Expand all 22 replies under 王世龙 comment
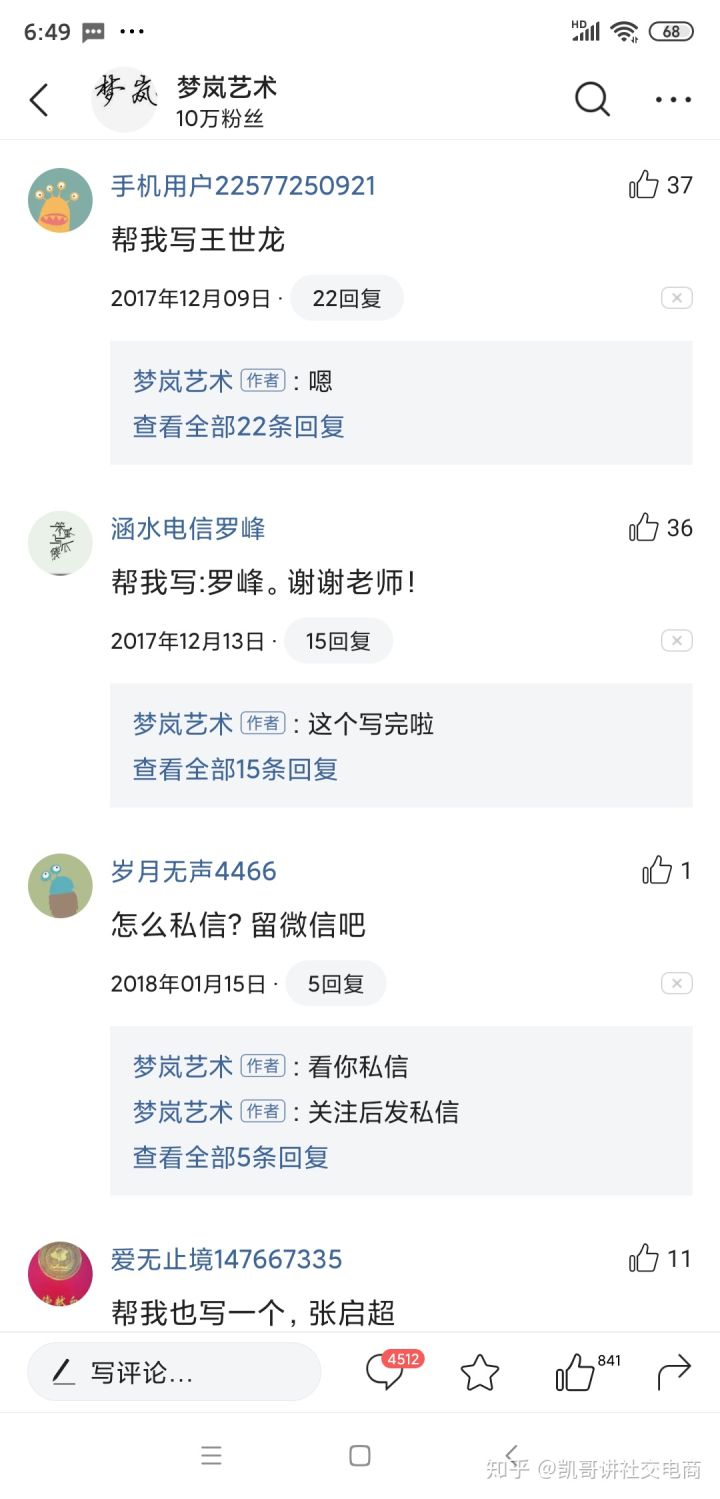 pyautogui.click(x=229, y=426)
